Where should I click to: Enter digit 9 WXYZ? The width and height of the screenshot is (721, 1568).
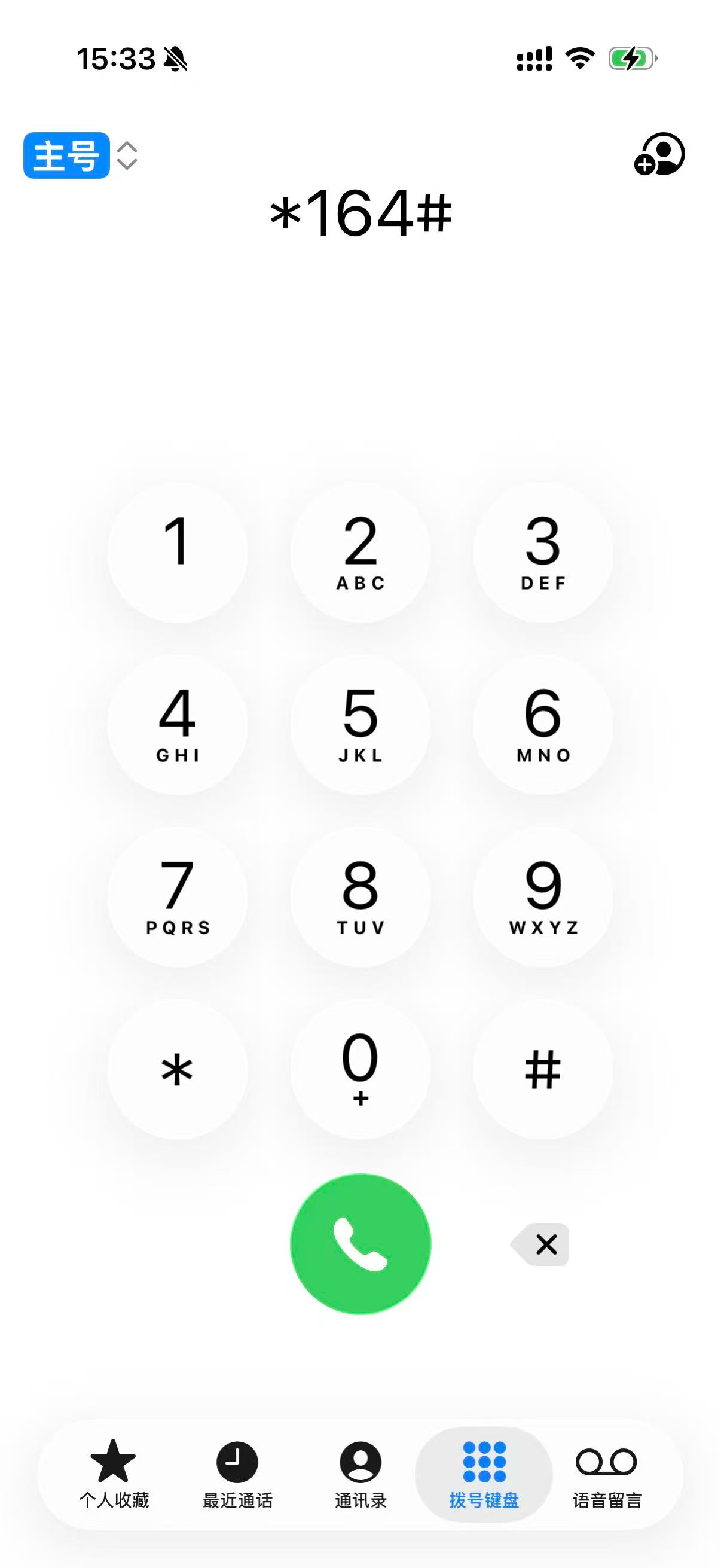click(543, 896)
